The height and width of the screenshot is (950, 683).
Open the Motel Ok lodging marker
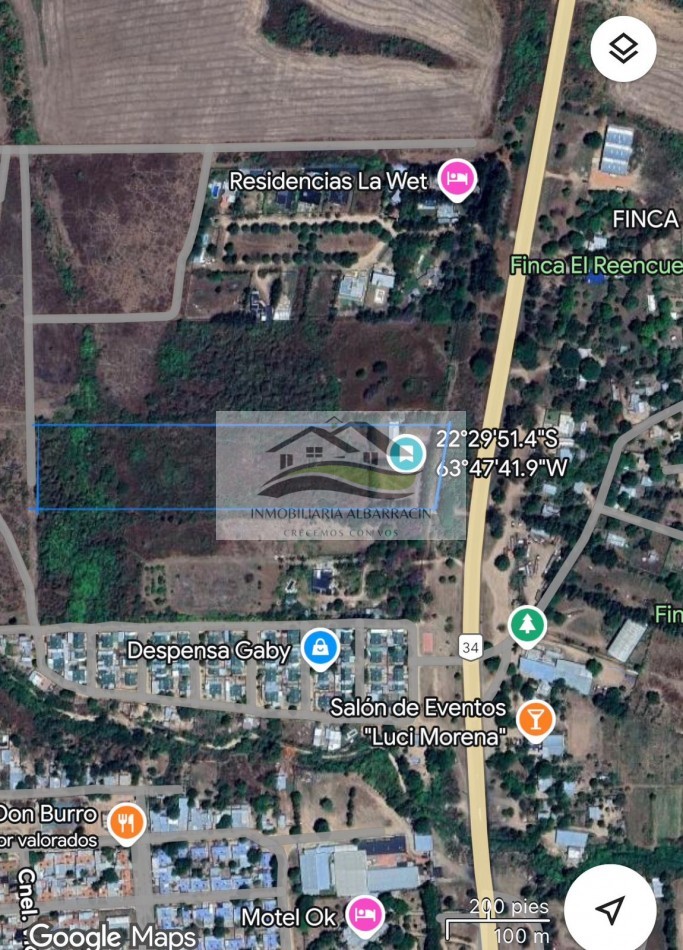pos(364,914)
